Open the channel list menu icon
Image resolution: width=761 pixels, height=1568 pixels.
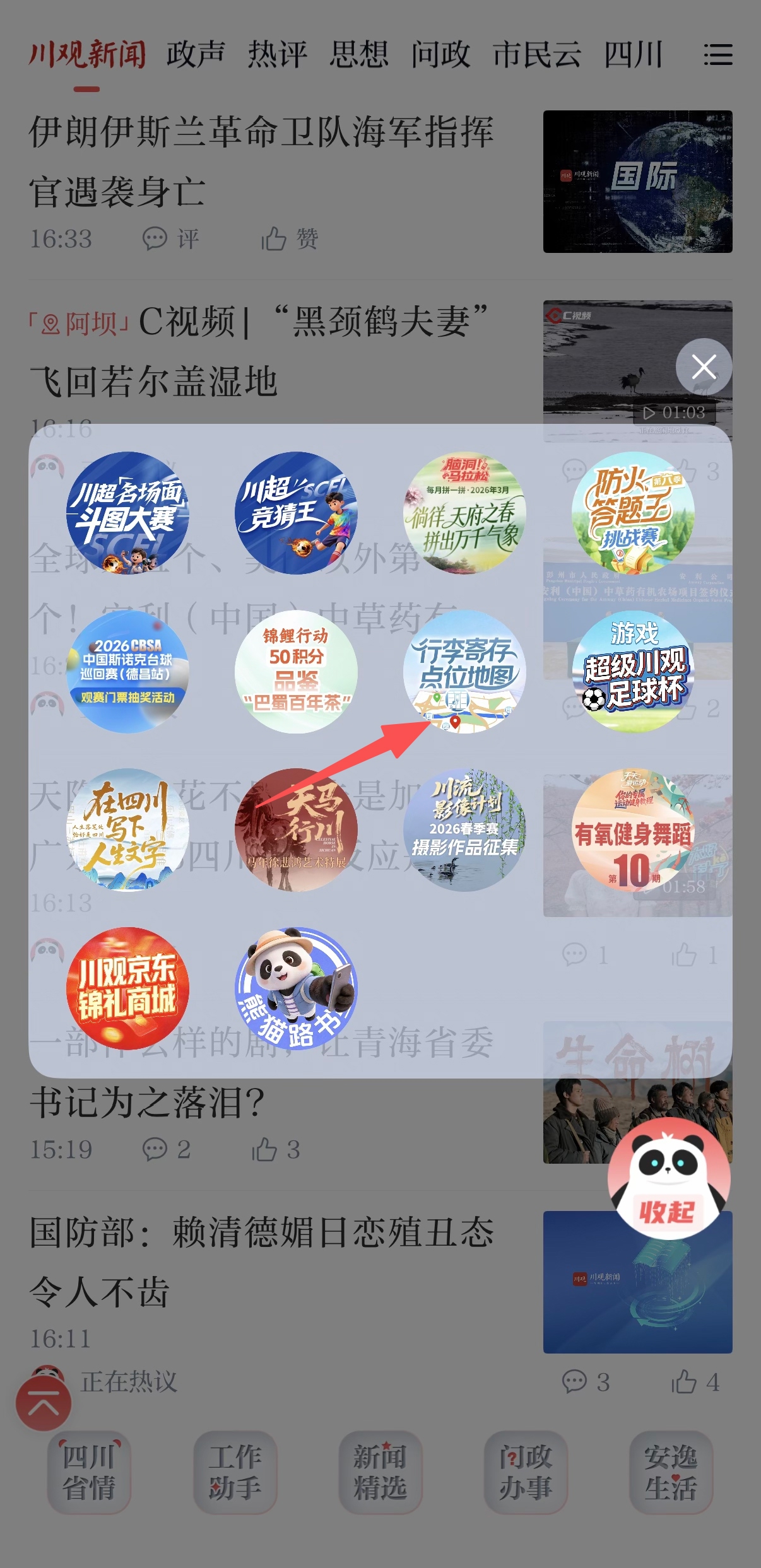718,55
